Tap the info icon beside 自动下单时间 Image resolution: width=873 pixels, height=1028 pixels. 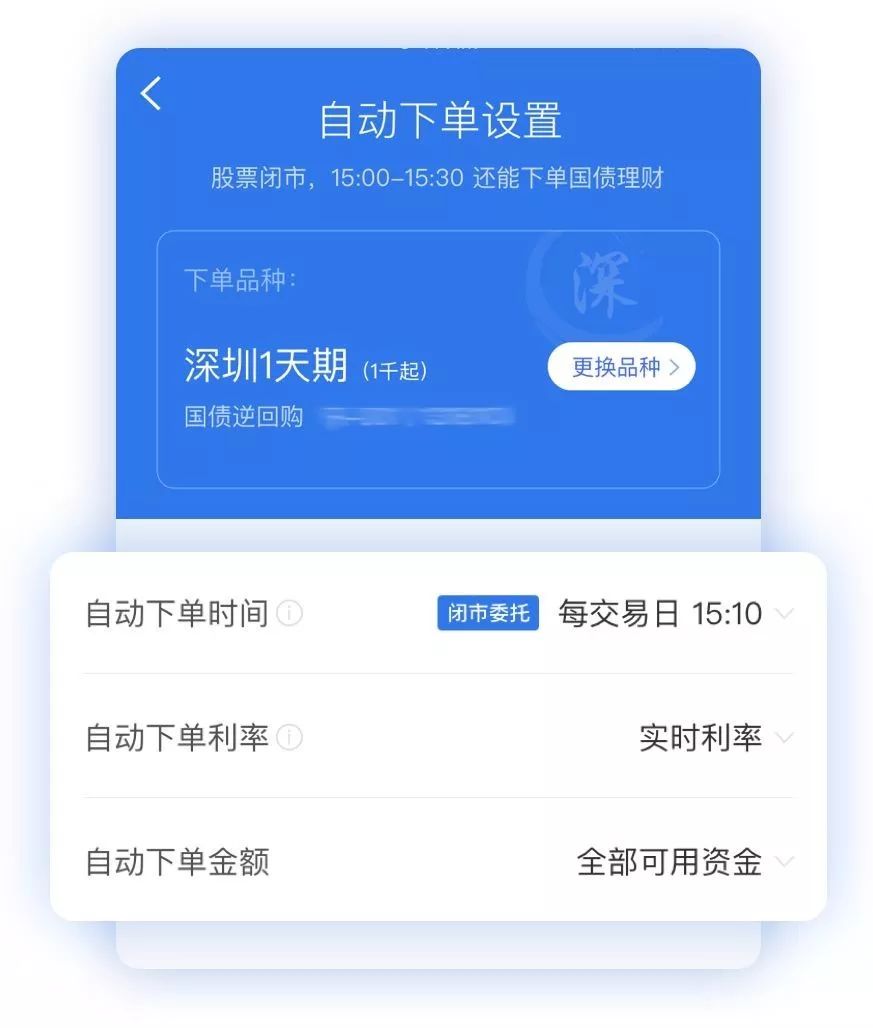(289, 615)
